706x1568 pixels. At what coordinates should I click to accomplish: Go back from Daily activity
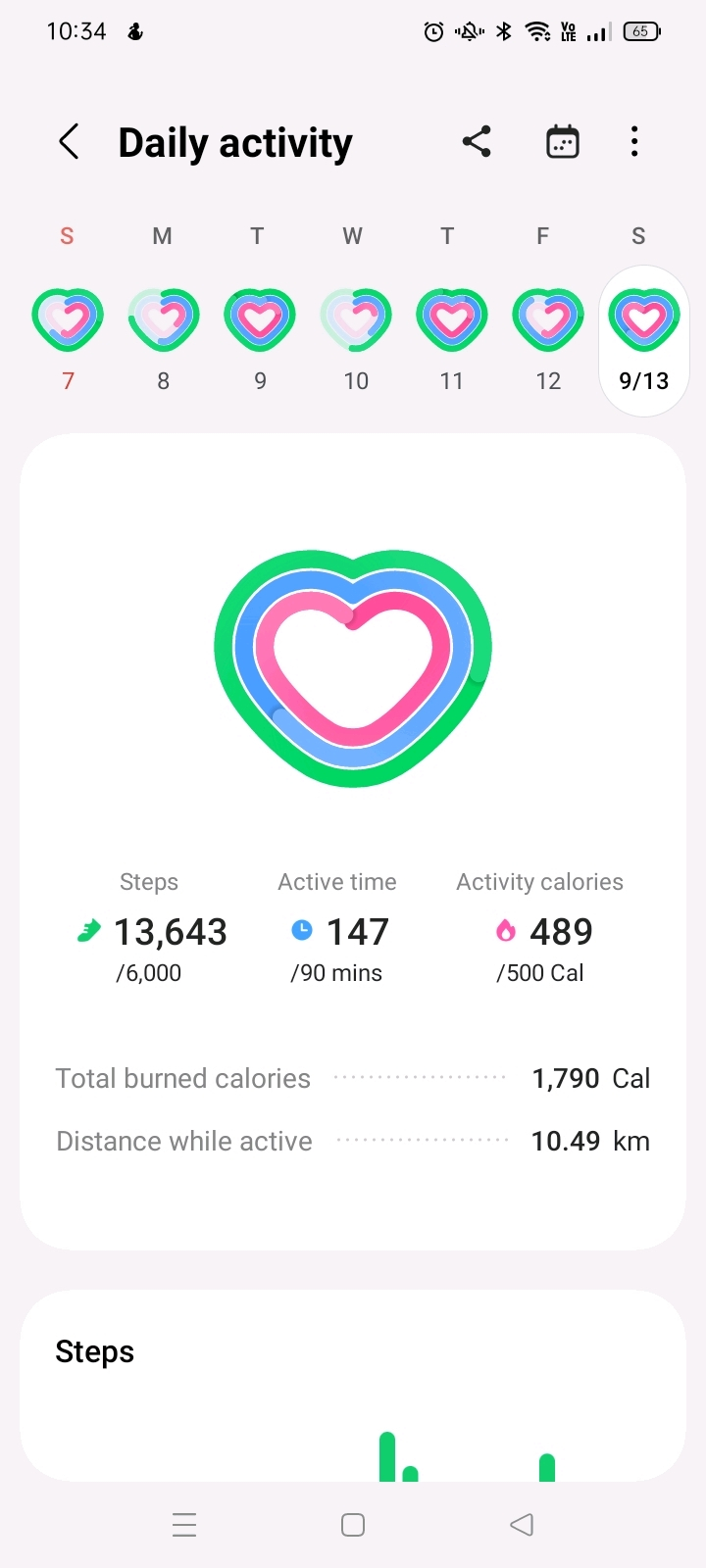[69, 142]
